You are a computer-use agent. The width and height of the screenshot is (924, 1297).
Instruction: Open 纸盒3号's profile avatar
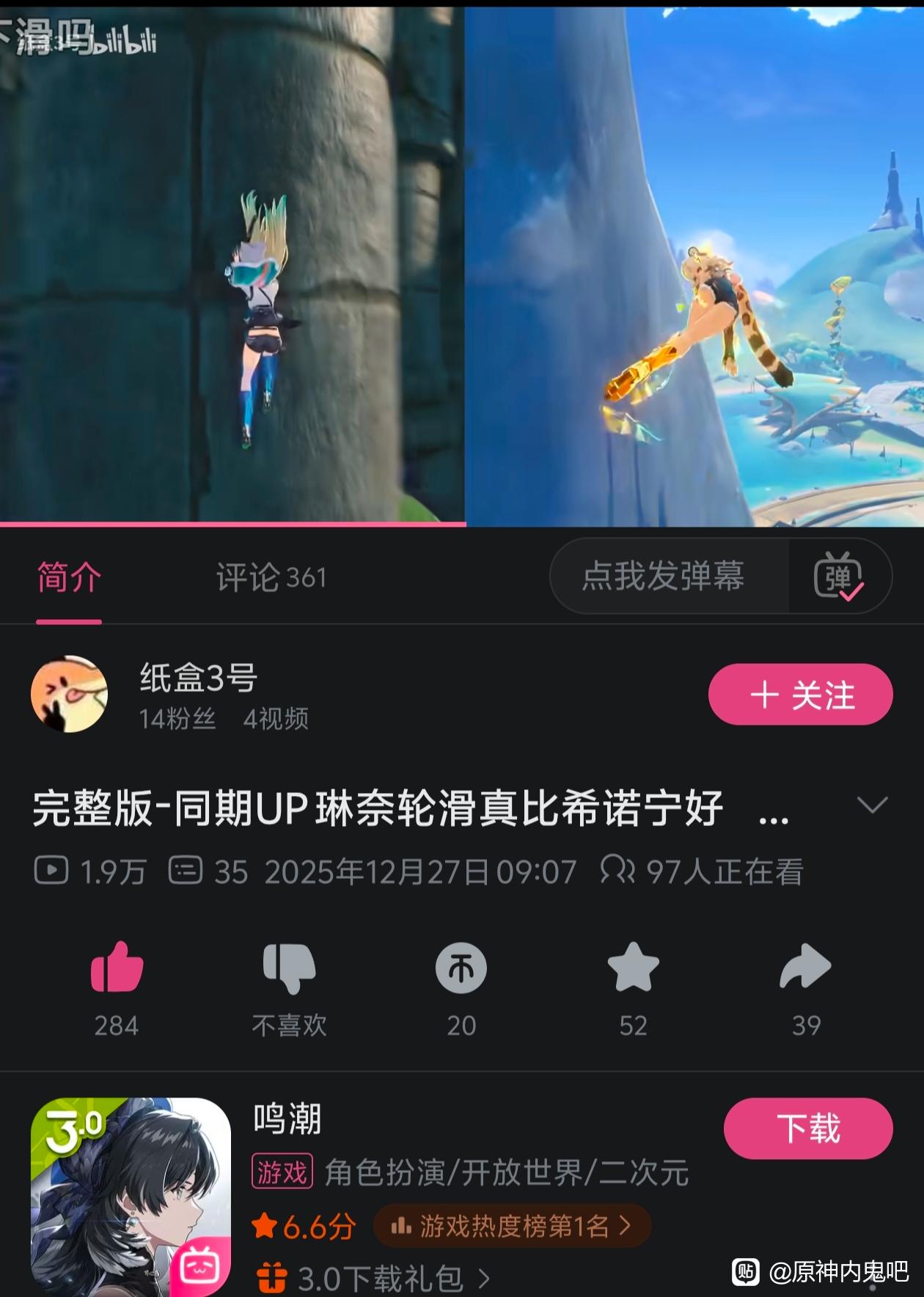click(70, 694)
